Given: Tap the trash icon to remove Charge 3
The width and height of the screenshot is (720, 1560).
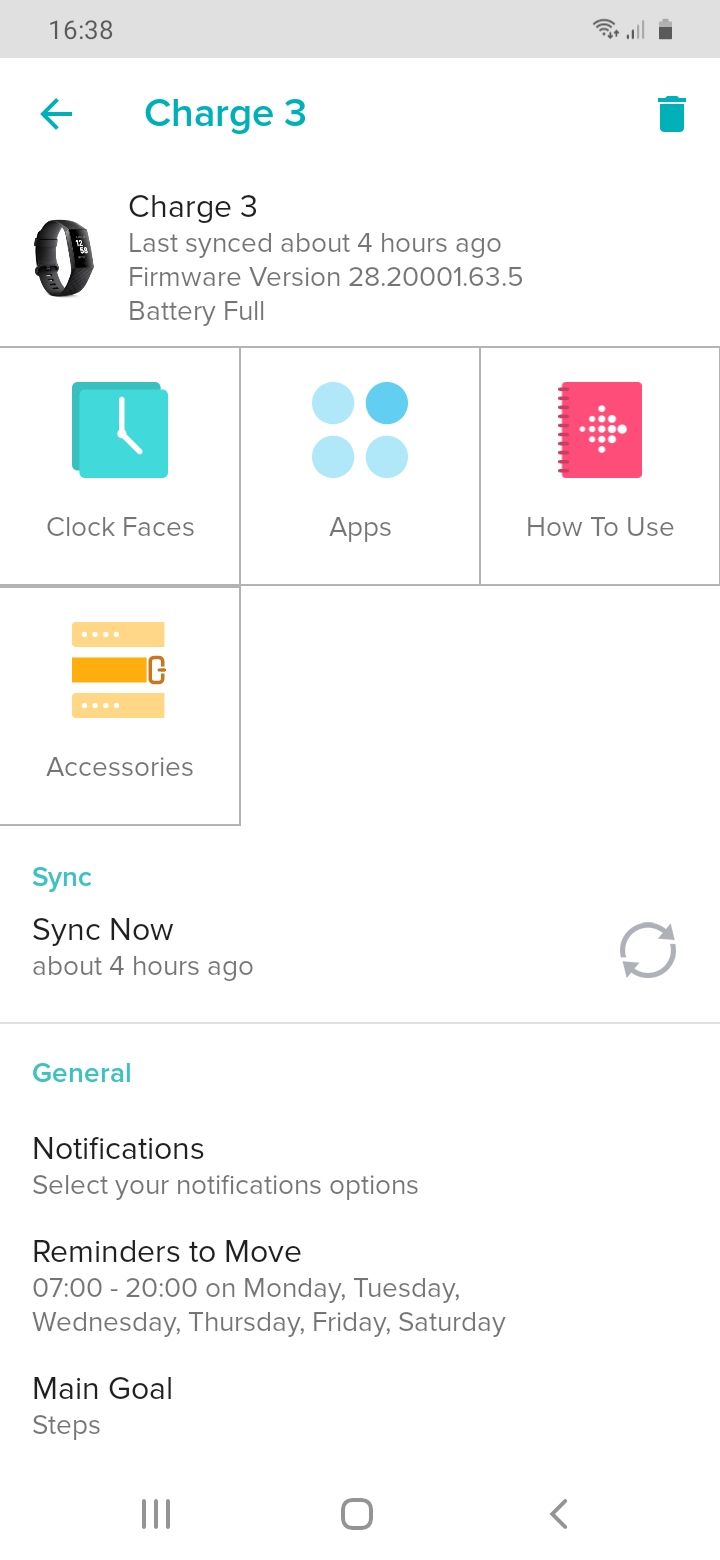Looking at the screenshot, I should [672, 114].
